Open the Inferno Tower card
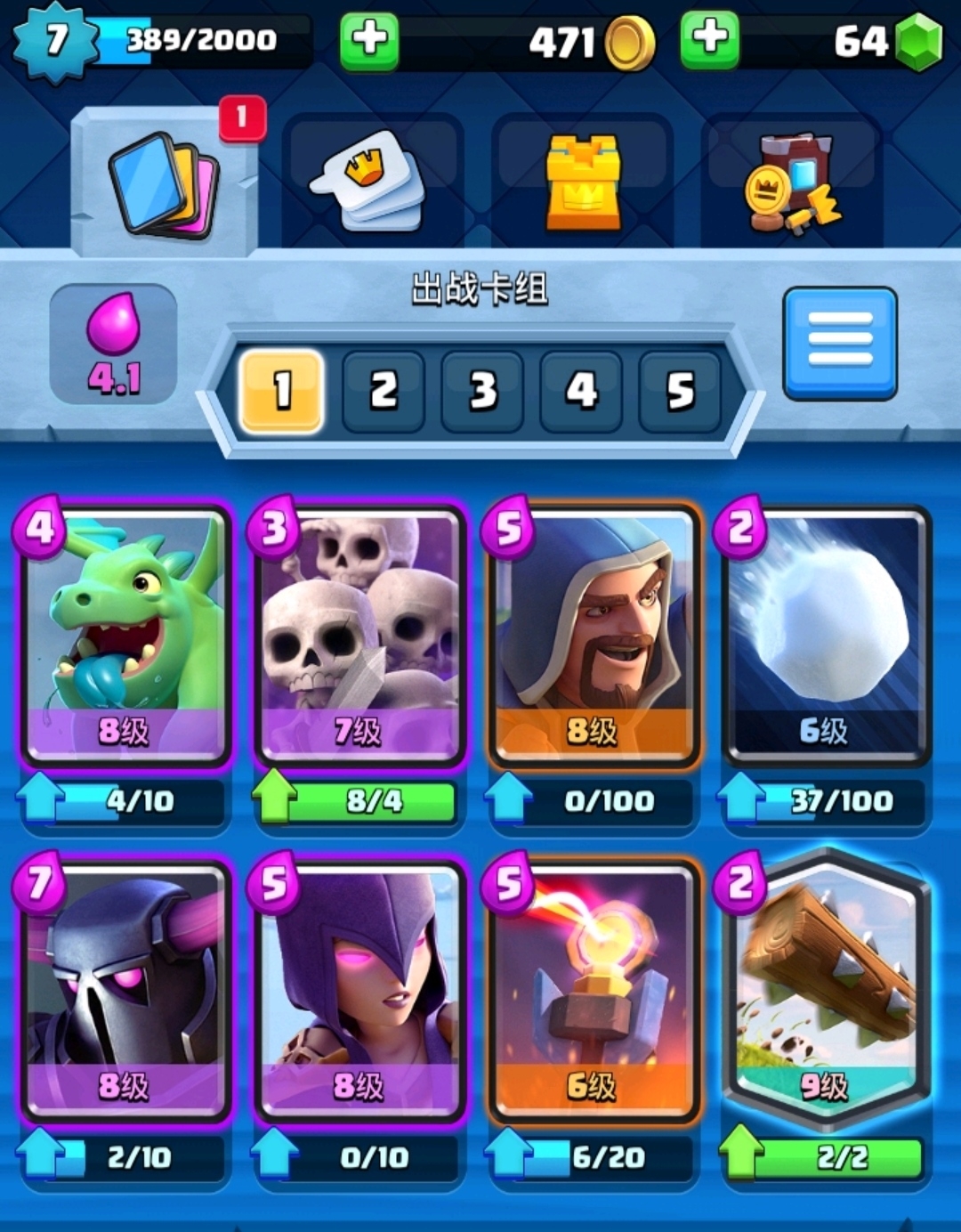961x1232 pixels. click(594, 988)
